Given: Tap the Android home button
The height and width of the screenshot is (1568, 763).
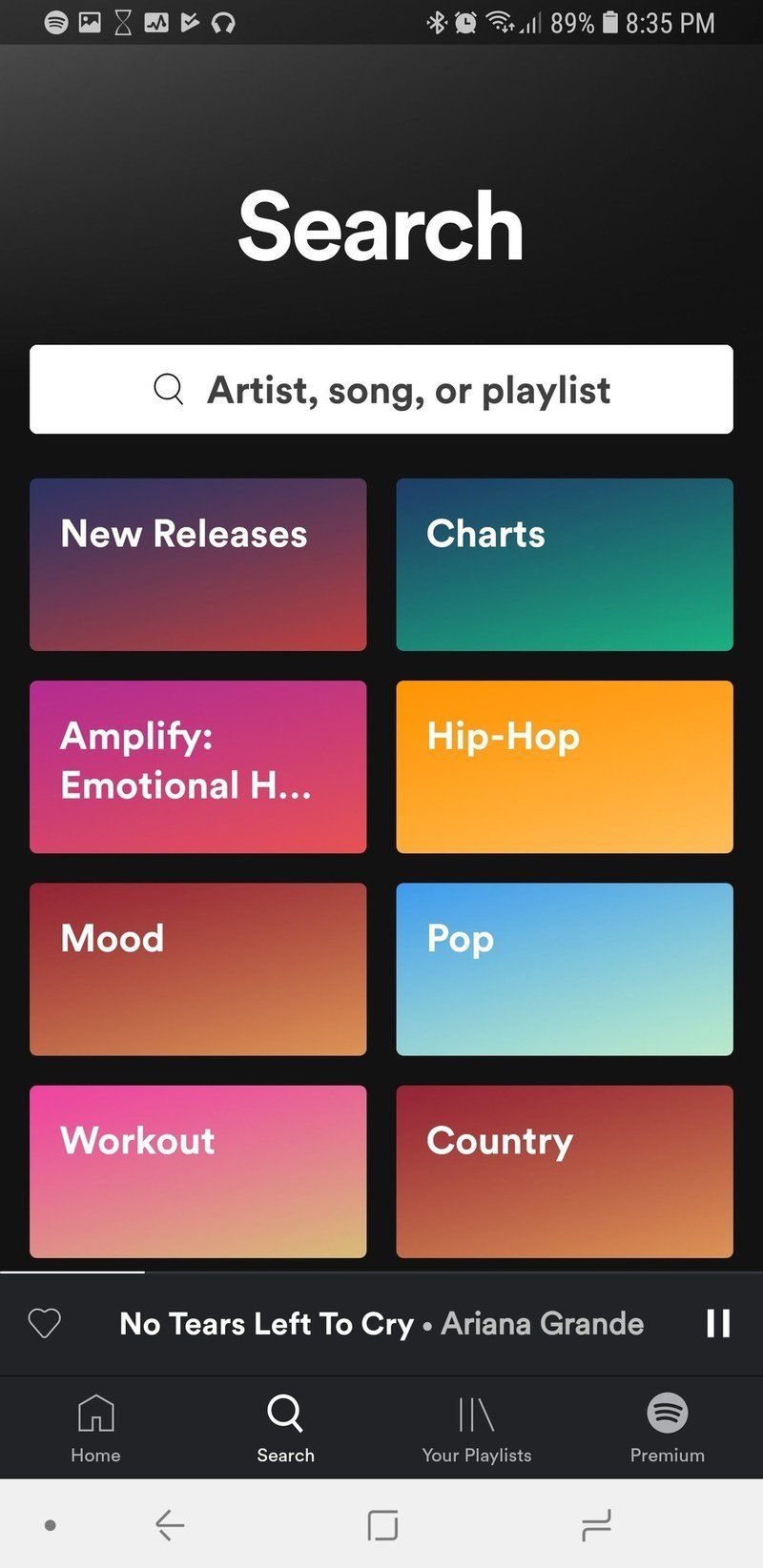Looking at the screenshot, I should coord(382,1523).
